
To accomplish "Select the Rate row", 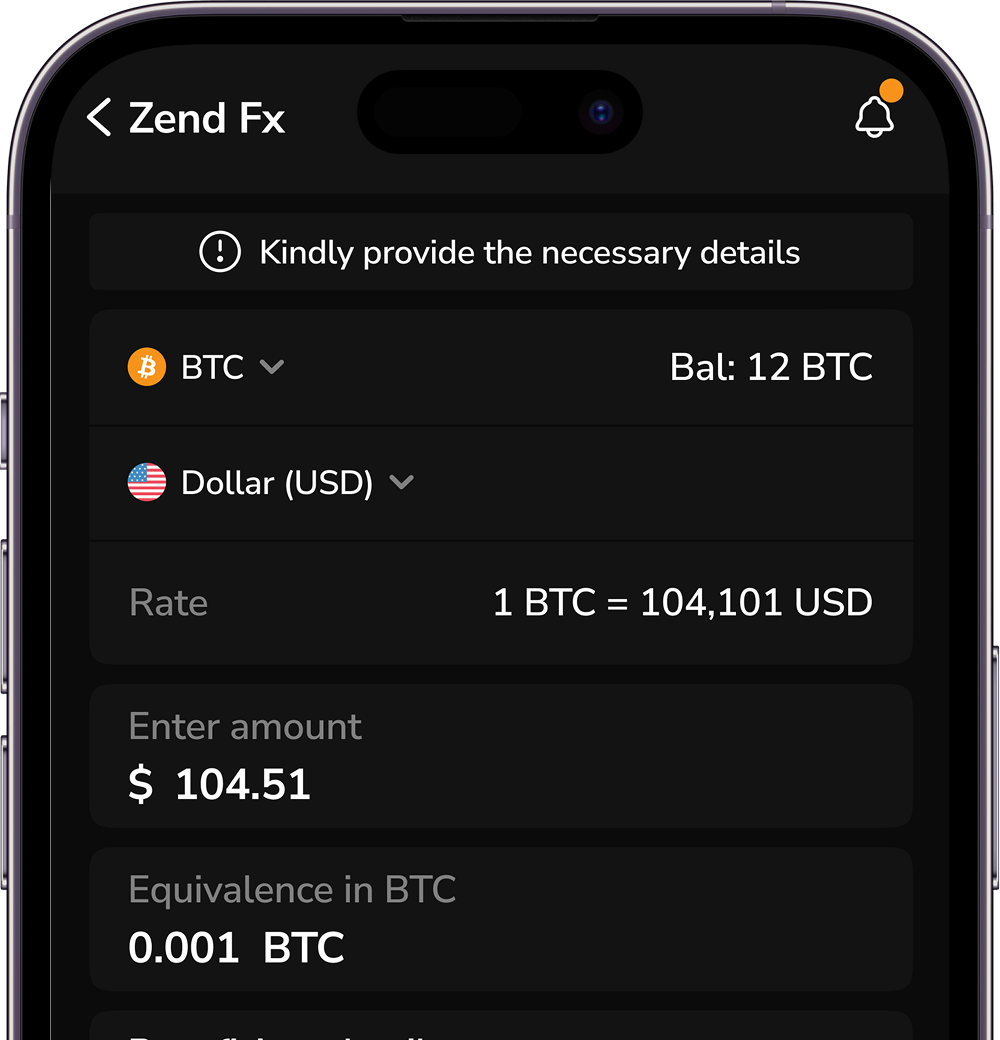I will tap(500, 602).
